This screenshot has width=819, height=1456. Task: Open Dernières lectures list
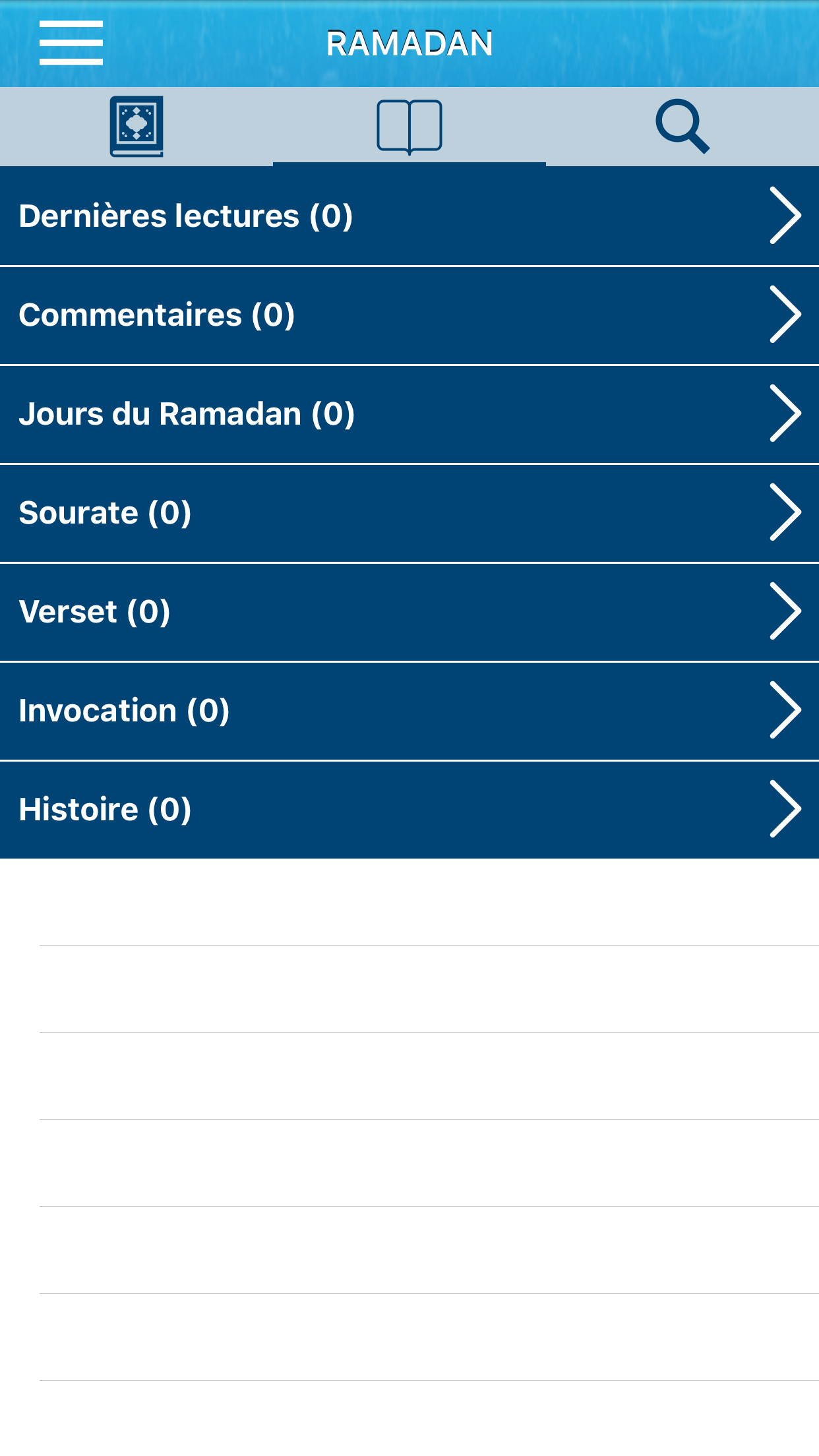click(x=409, y=216)
